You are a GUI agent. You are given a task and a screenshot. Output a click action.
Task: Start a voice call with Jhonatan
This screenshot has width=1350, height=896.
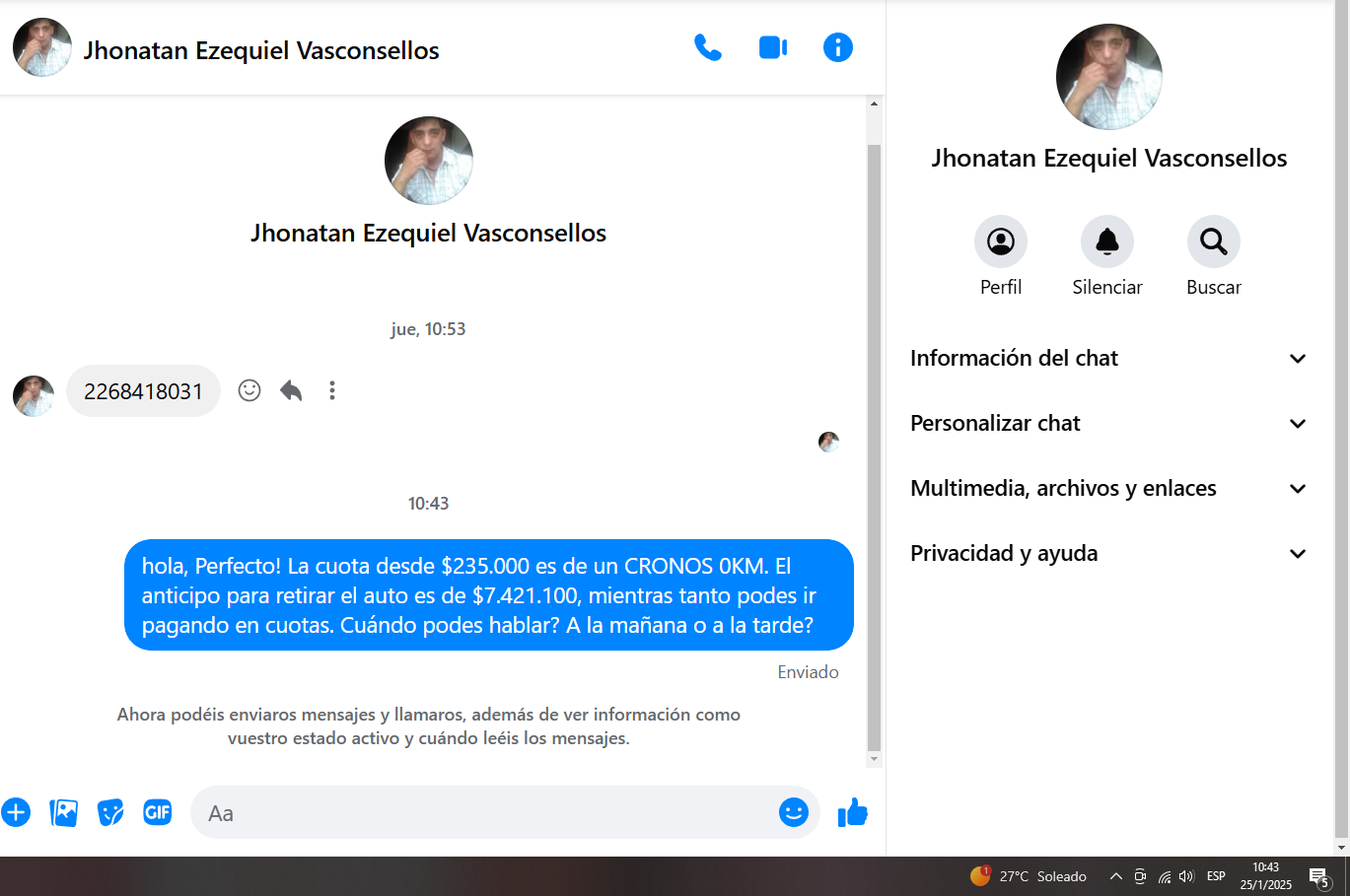(x=707, y=47)
